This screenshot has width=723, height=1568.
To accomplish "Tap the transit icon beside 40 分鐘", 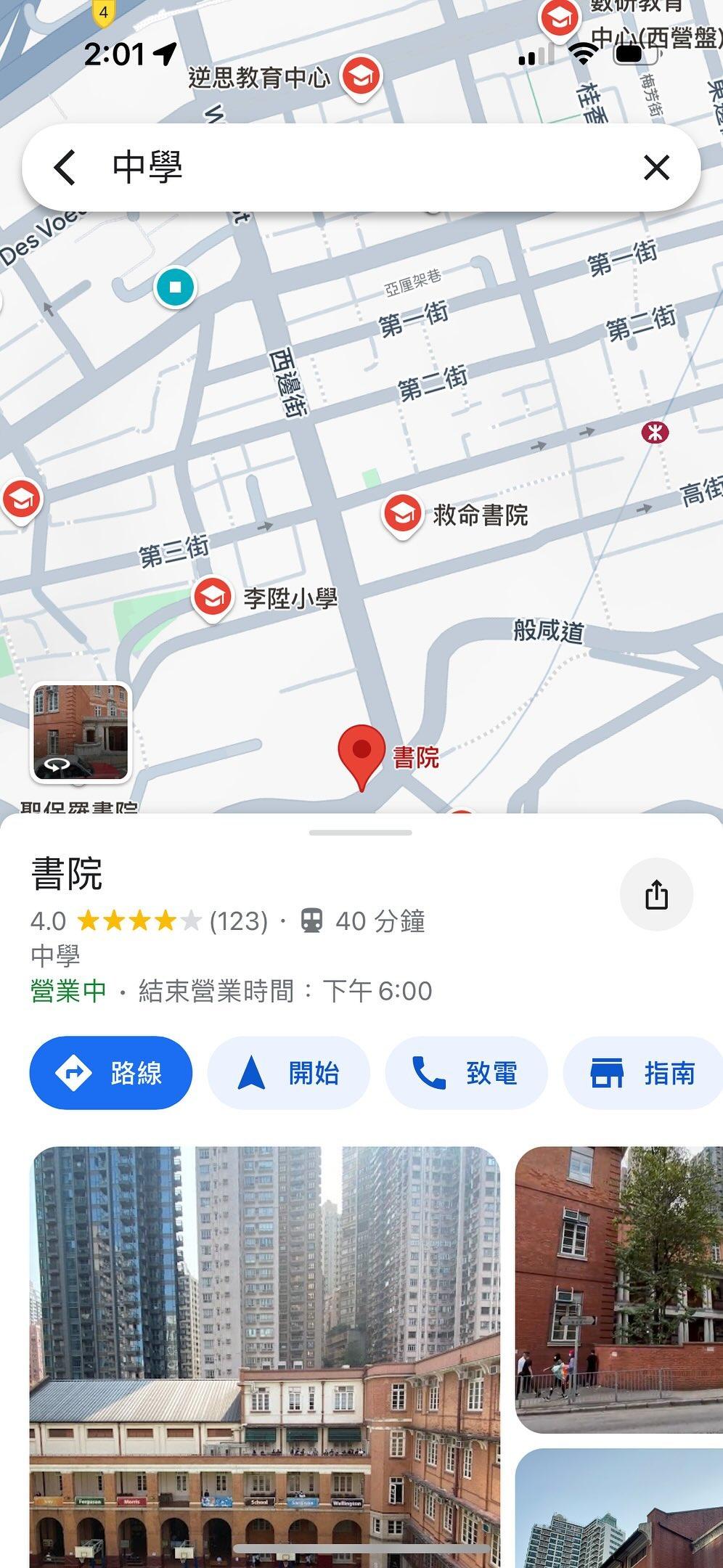I will (312, 920).
